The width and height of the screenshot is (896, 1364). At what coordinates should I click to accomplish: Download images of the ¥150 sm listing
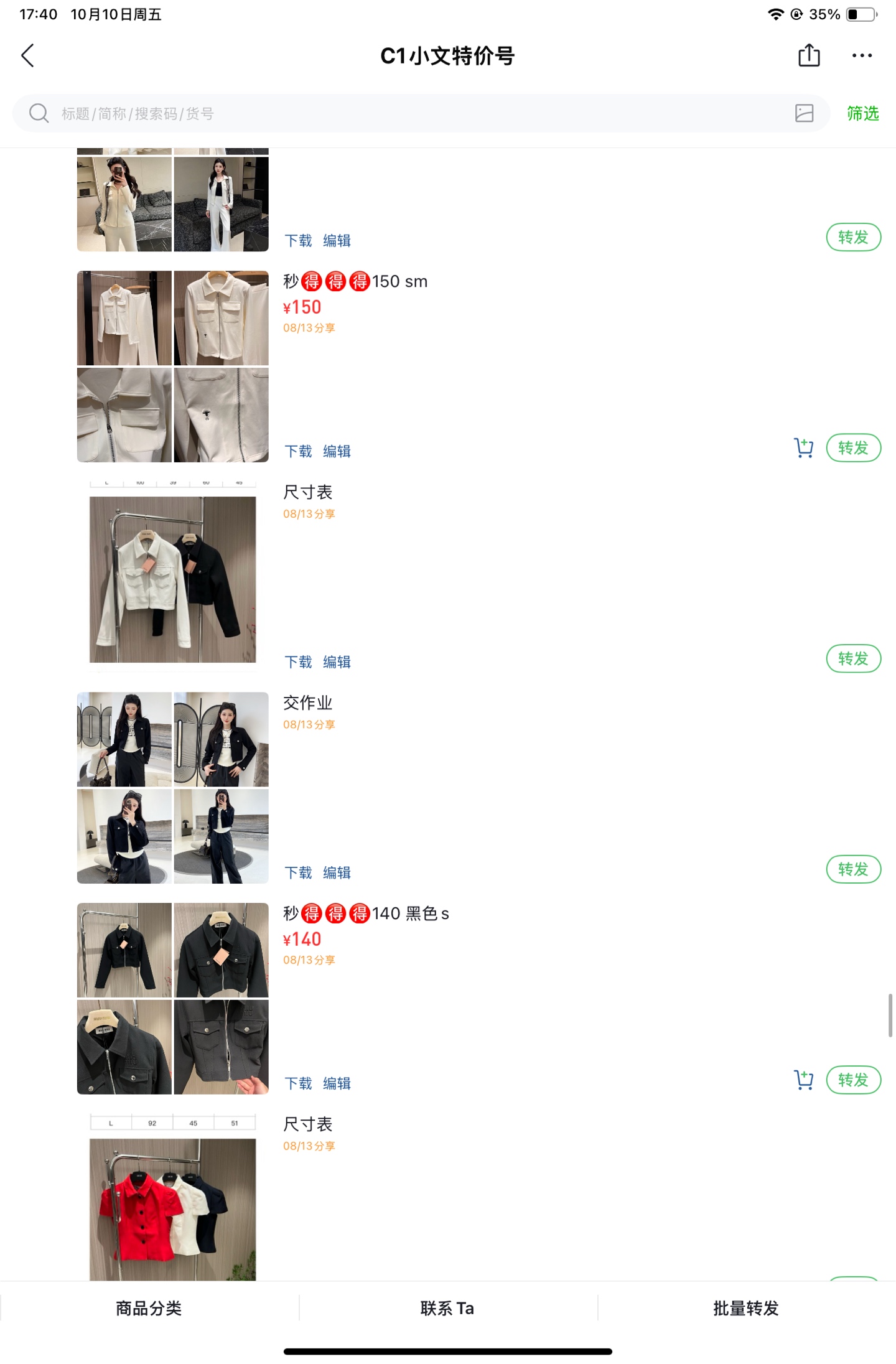(298, 451)
